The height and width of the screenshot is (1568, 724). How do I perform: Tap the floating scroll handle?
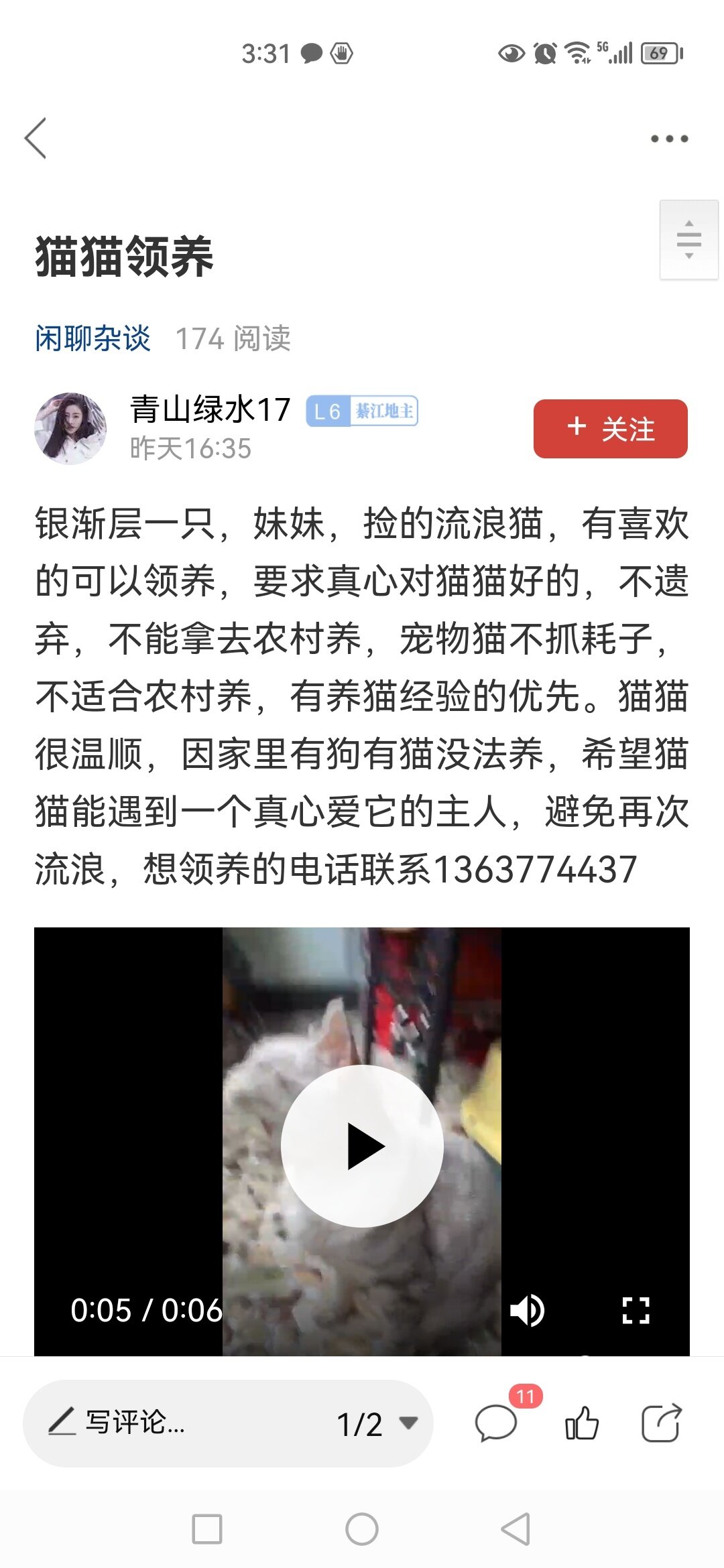coord(688,239)
